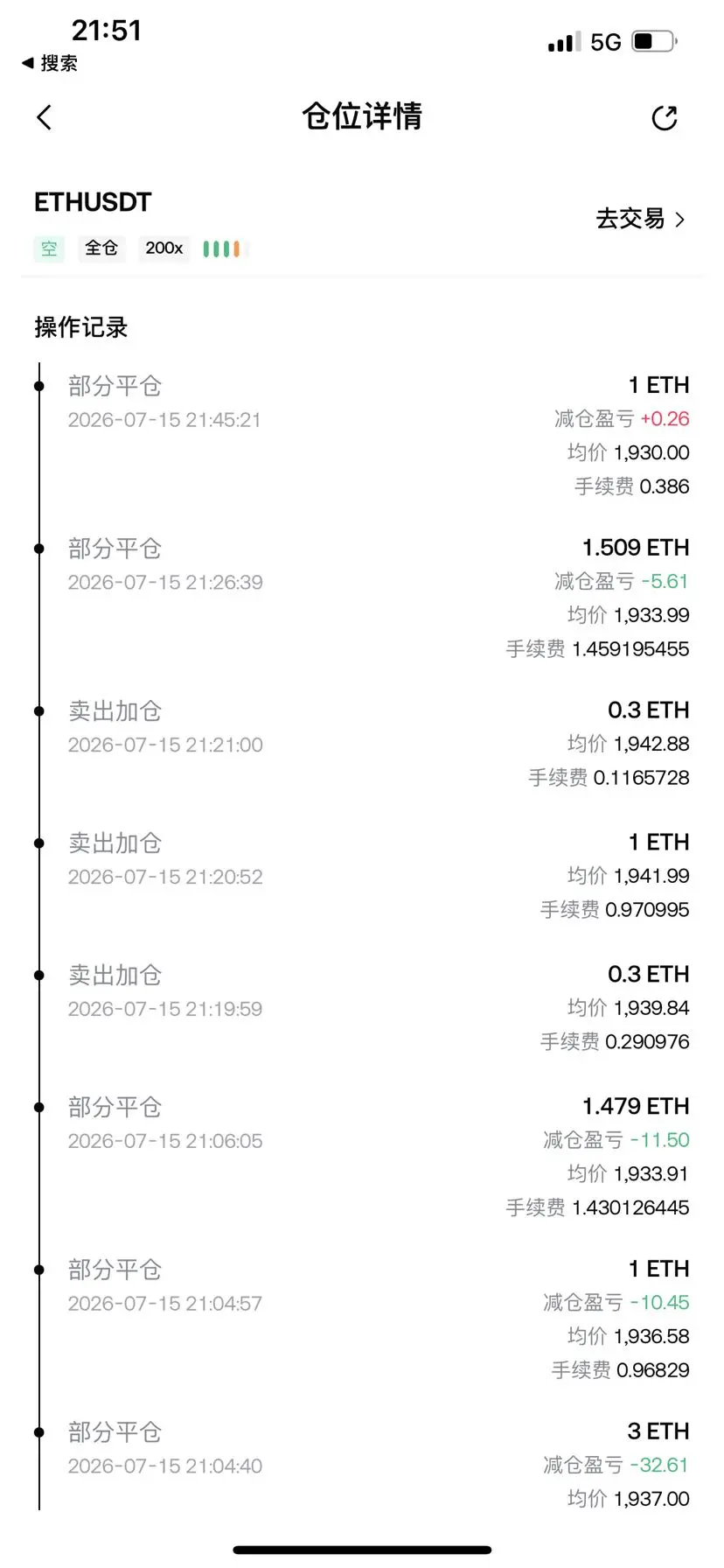This screenshot has height=1568, width=724.
Task: Return to 搜索 via status bar link
Action: (50, 63)
